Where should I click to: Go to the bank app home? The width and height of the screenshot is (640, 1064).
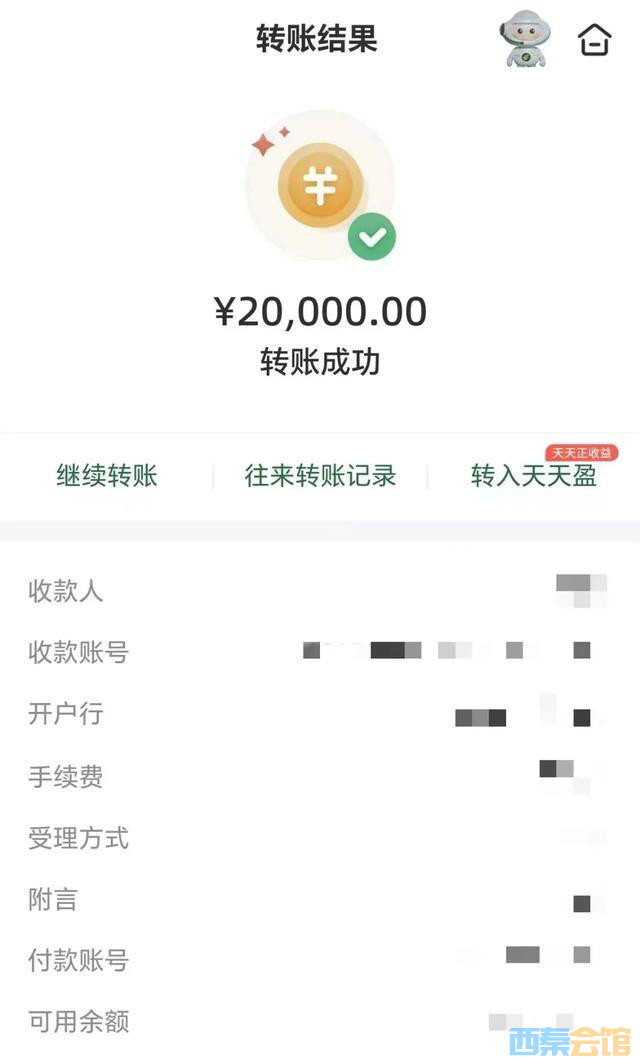pyautogui.click(x=594, y=40)
